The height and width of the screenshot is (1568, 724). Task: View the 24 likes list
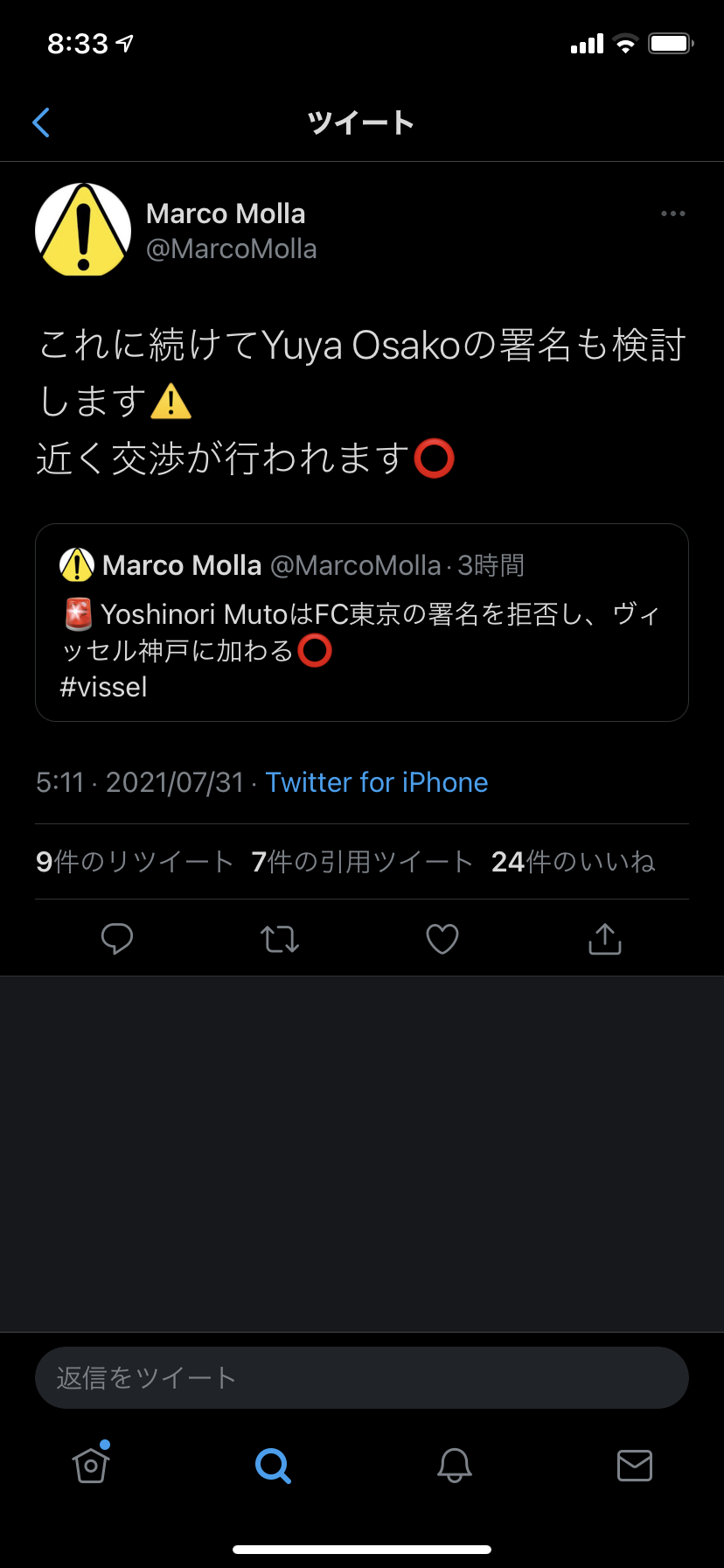click(573, 862)
